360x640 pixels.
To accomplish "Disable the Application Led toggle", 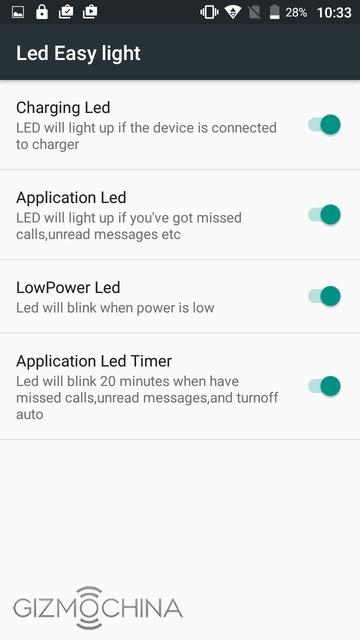I will click(324, 214).
